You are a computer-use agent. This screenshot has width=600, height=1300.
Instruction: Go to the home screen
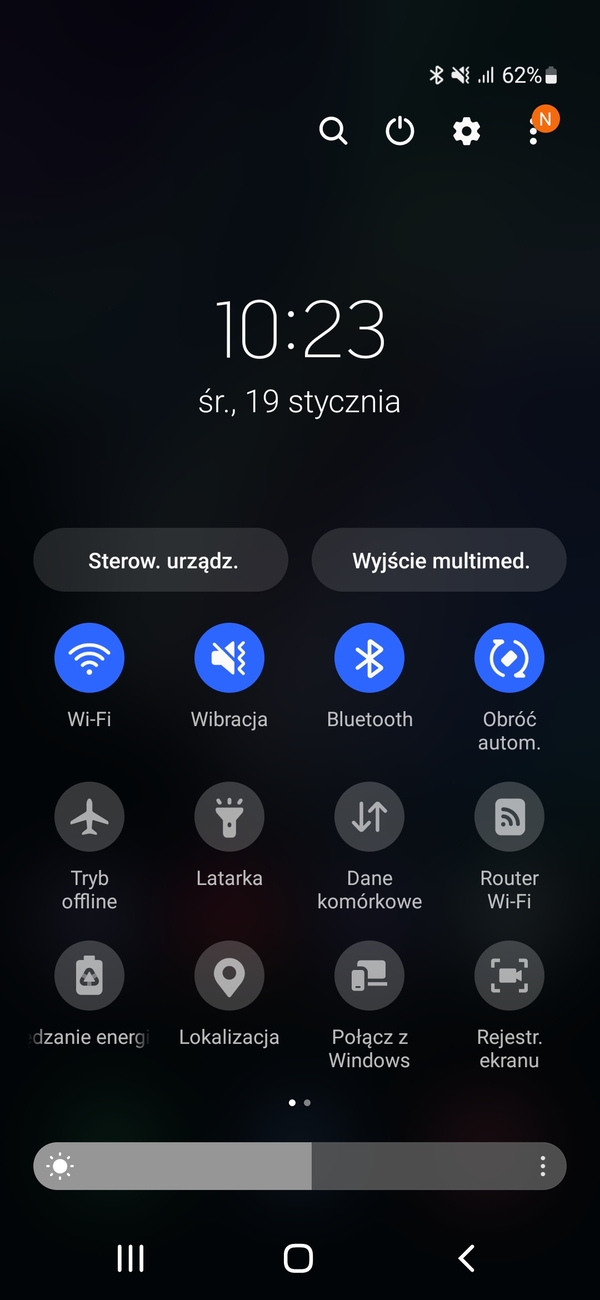point(298,1258)
